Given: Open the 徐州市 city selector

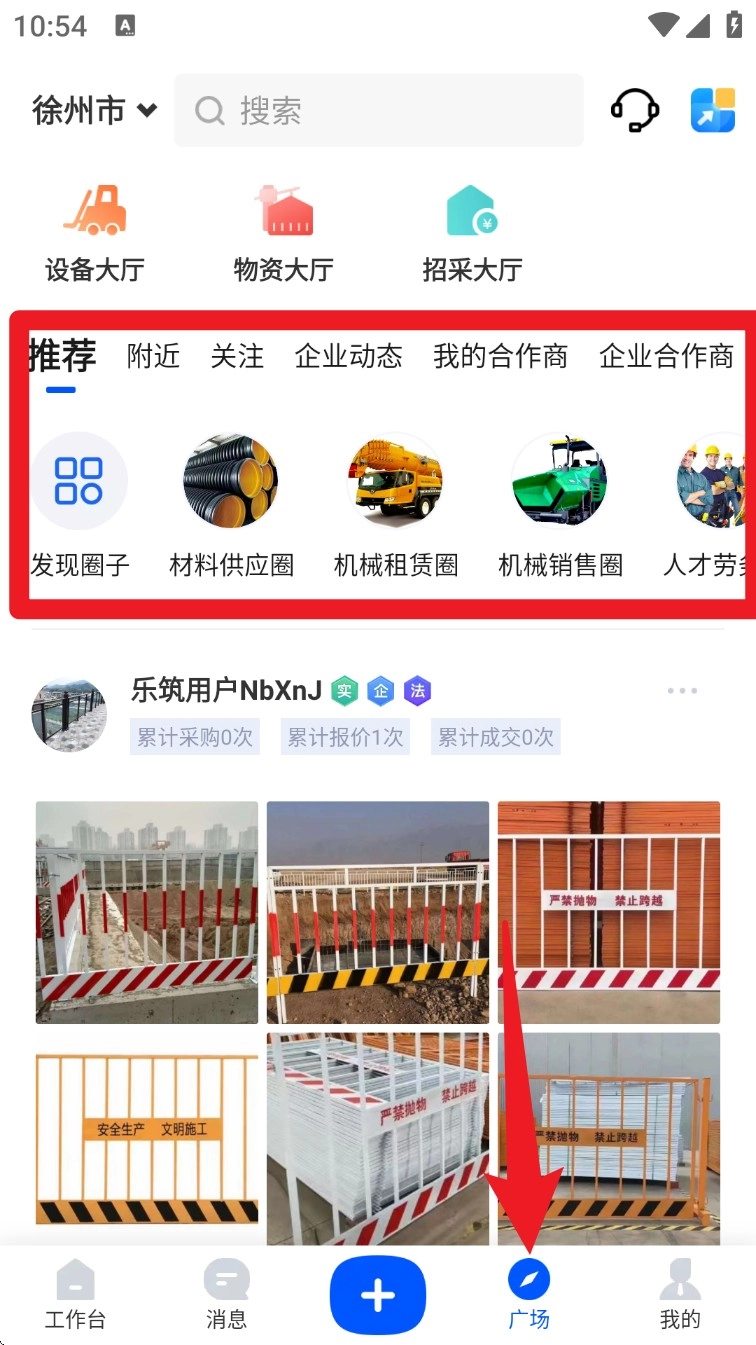Looking at the screenshot, I should [95, 110].
